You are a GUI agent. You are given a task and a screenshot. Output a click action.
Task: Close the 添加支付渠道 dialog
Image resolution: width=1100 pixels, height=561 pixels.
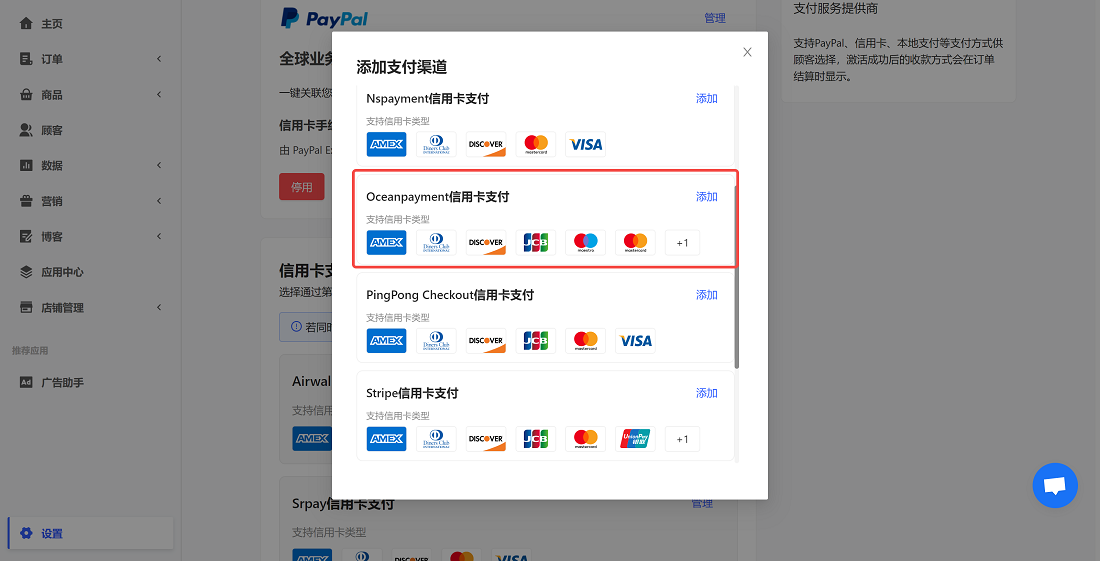pyautogui.click(x=747, y=52)
